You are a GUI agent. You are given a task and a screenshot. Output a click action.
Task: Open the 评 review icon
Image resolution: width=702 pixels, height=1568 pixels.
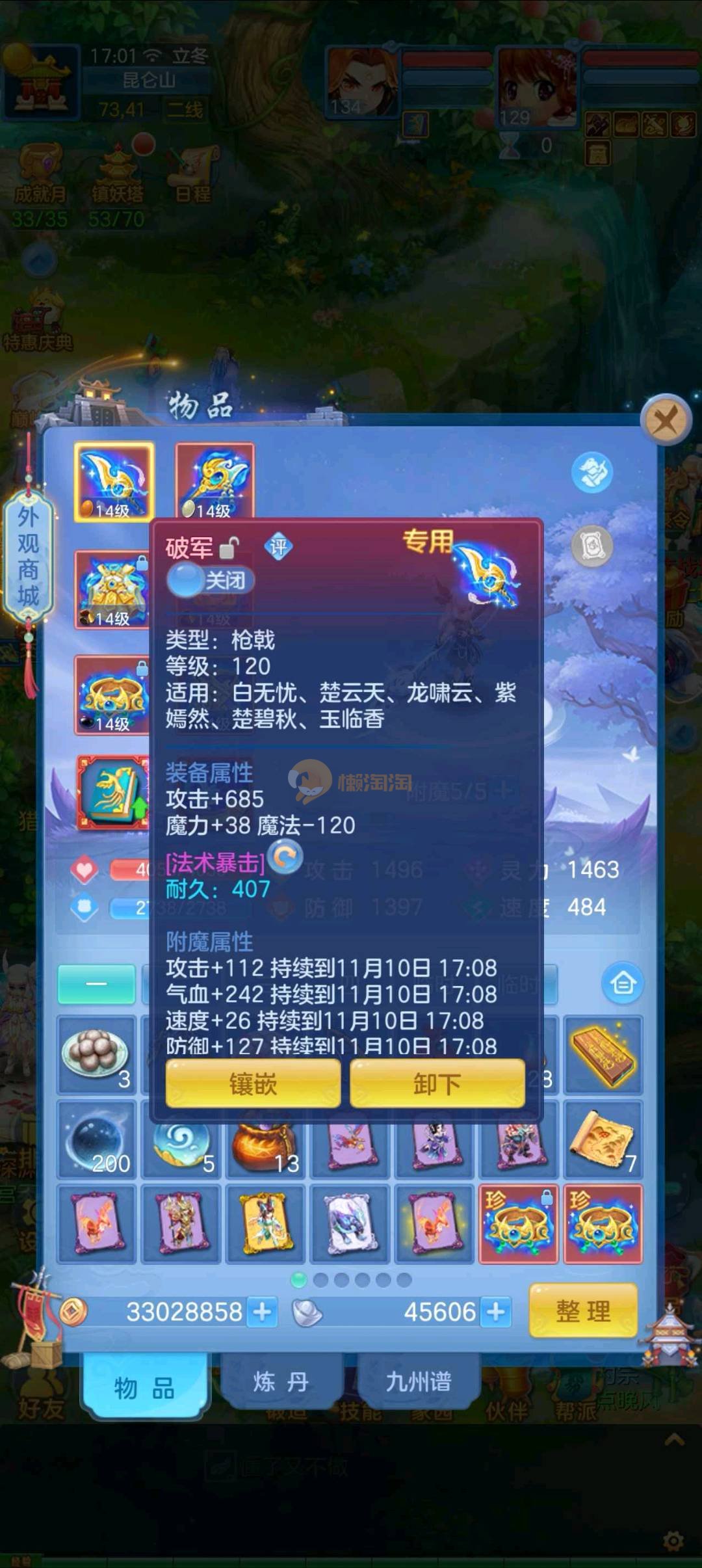[x=278, y=547]
